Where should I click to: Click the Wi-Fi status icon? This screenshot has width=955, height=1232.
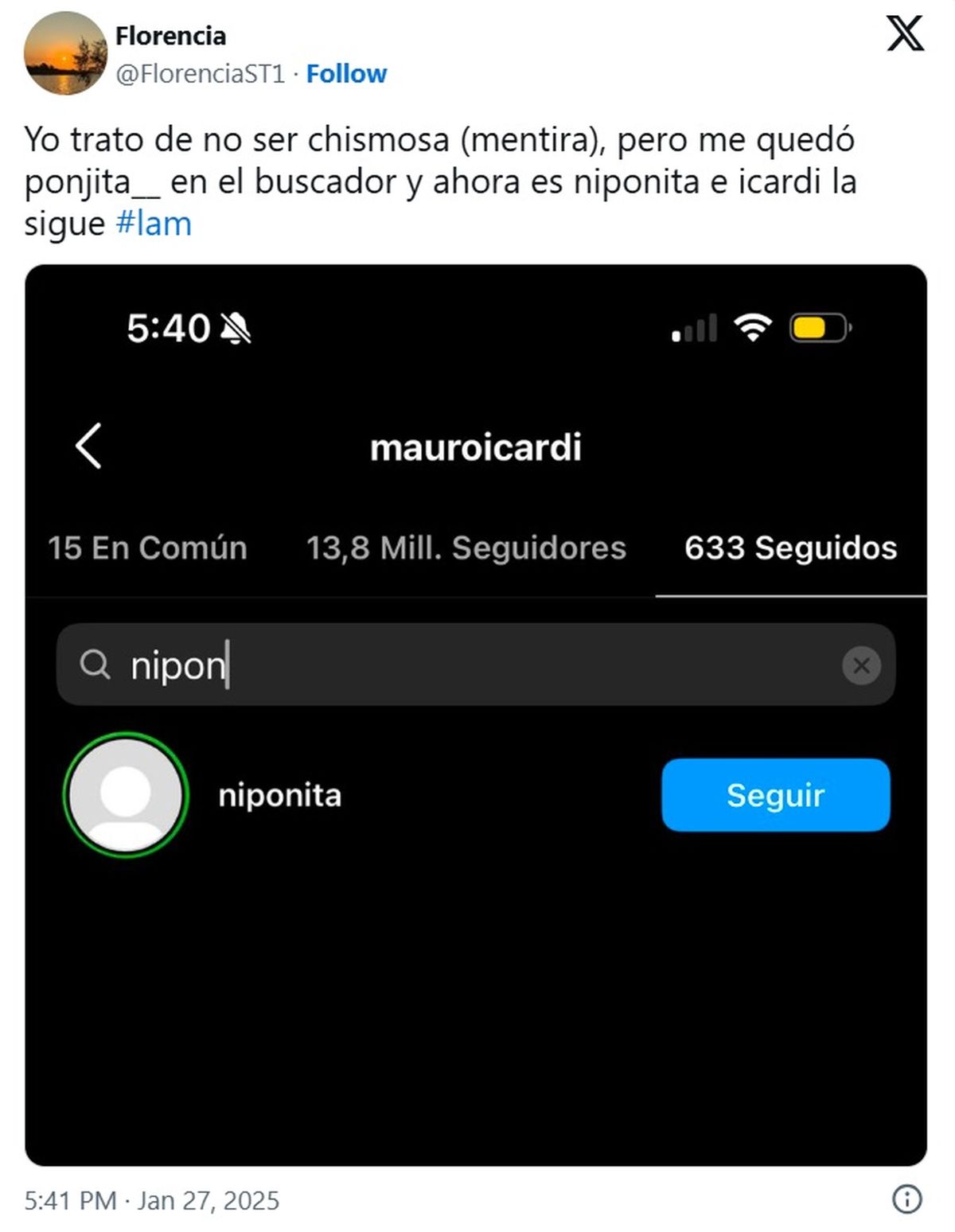pos(751,326)
